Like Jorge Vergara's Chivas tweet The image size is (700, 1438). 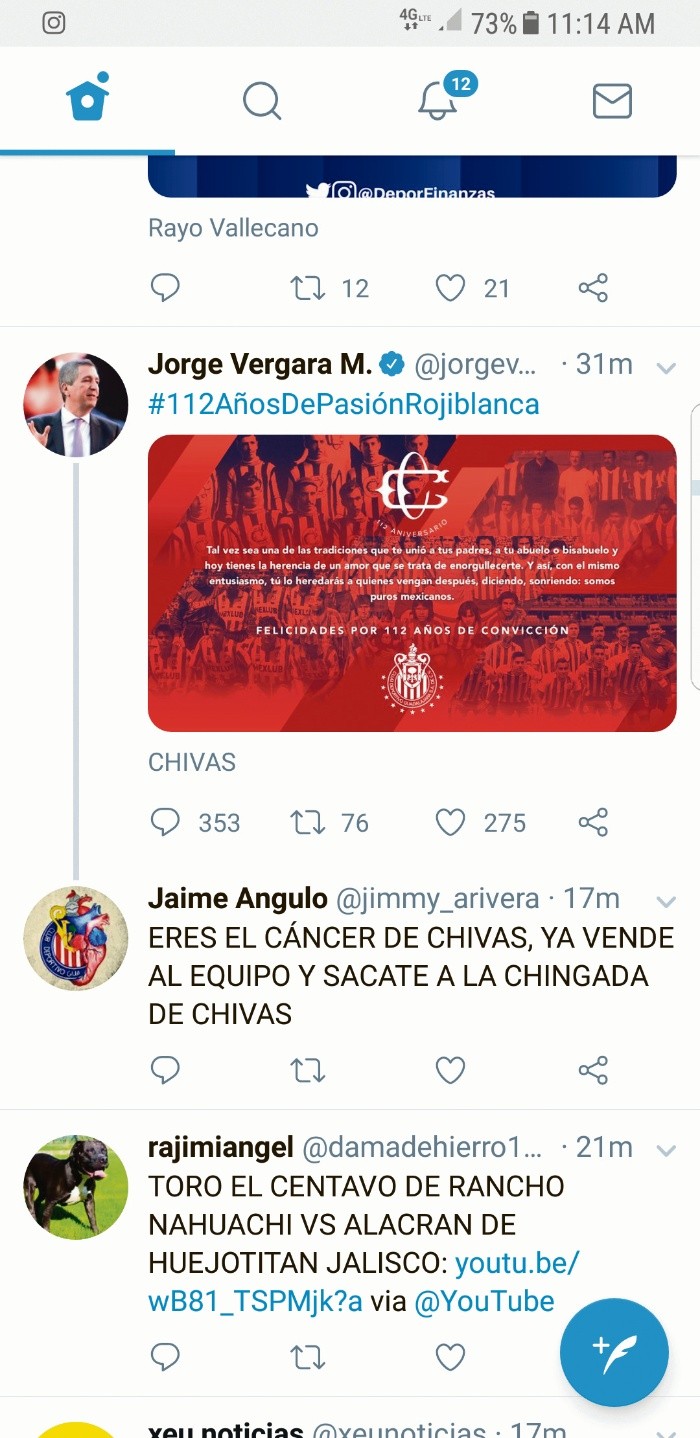(x=451, y=822)
